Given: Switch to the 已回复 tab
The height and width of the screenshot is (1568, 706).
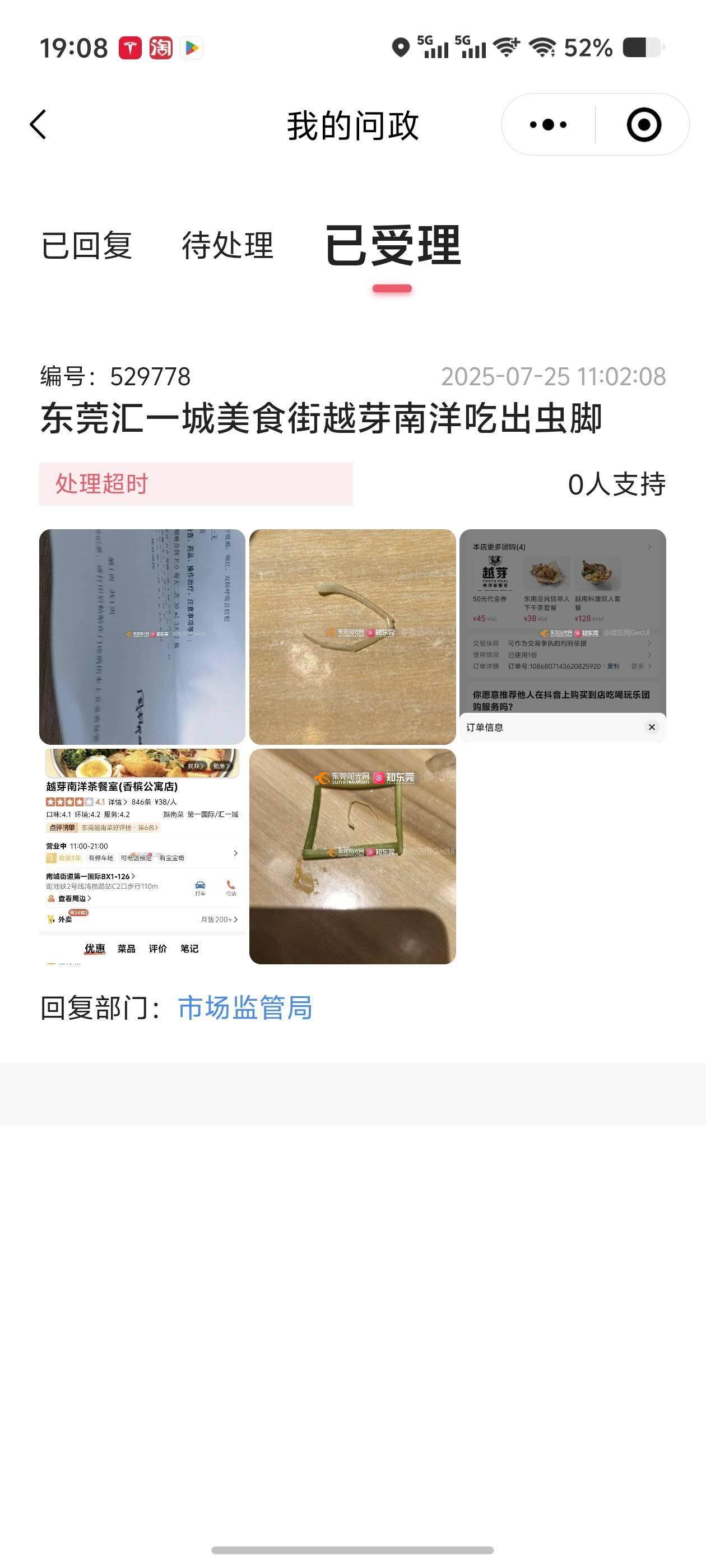Looking at the screenshot, I should pos(86,246).
